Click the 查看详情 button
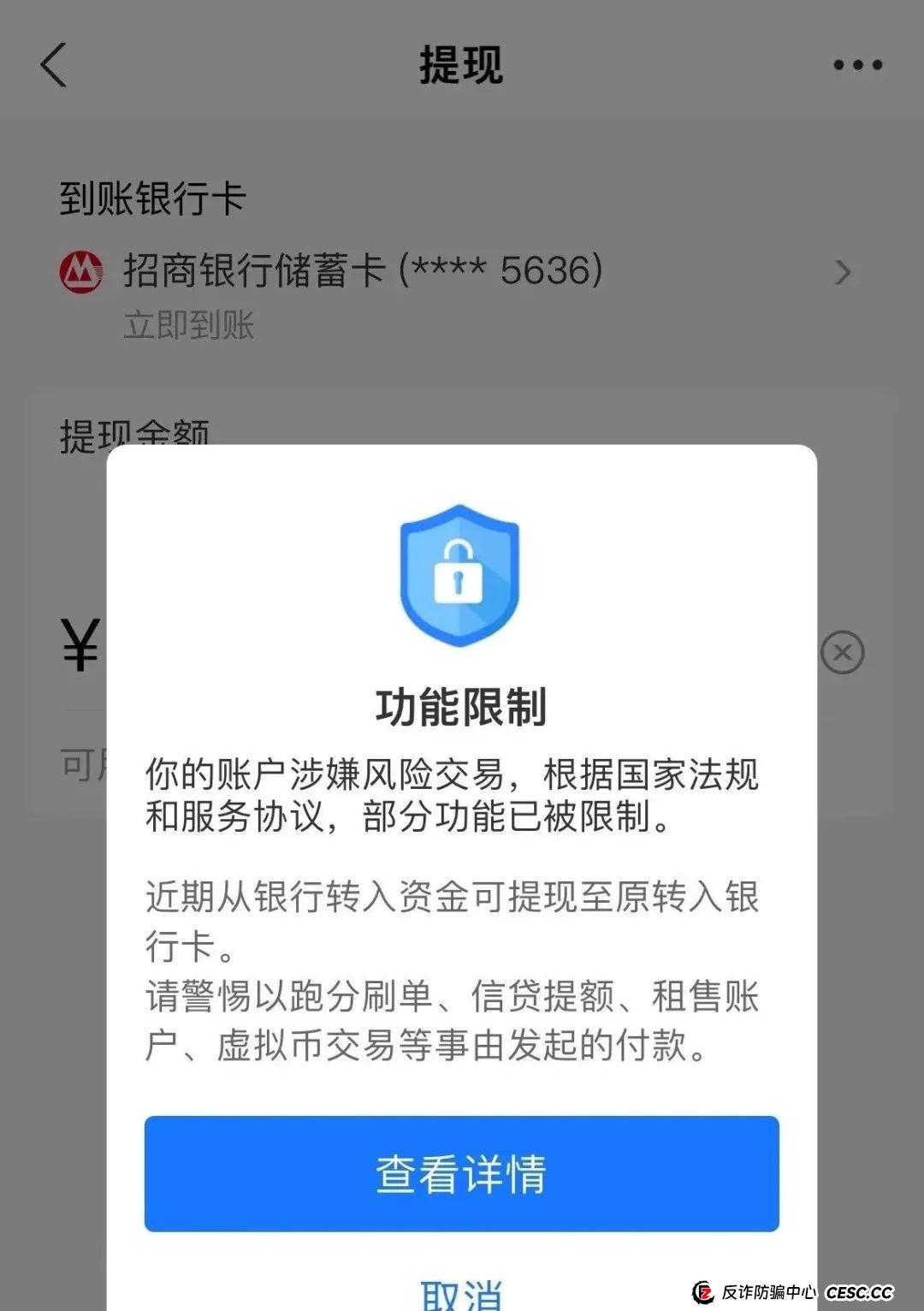 pos(460,1174)
